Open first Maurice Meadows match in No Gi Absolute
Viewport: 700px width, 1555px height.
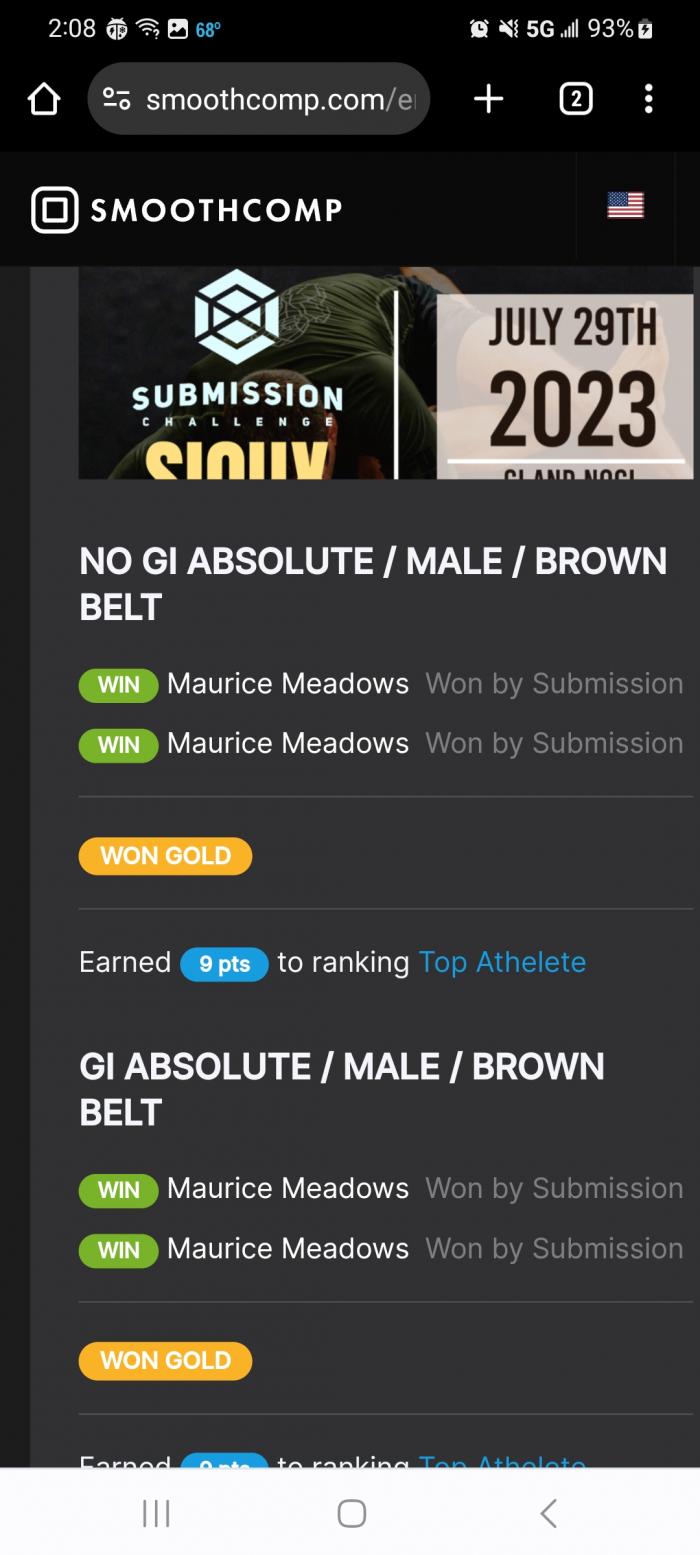(x=288, y=684)
